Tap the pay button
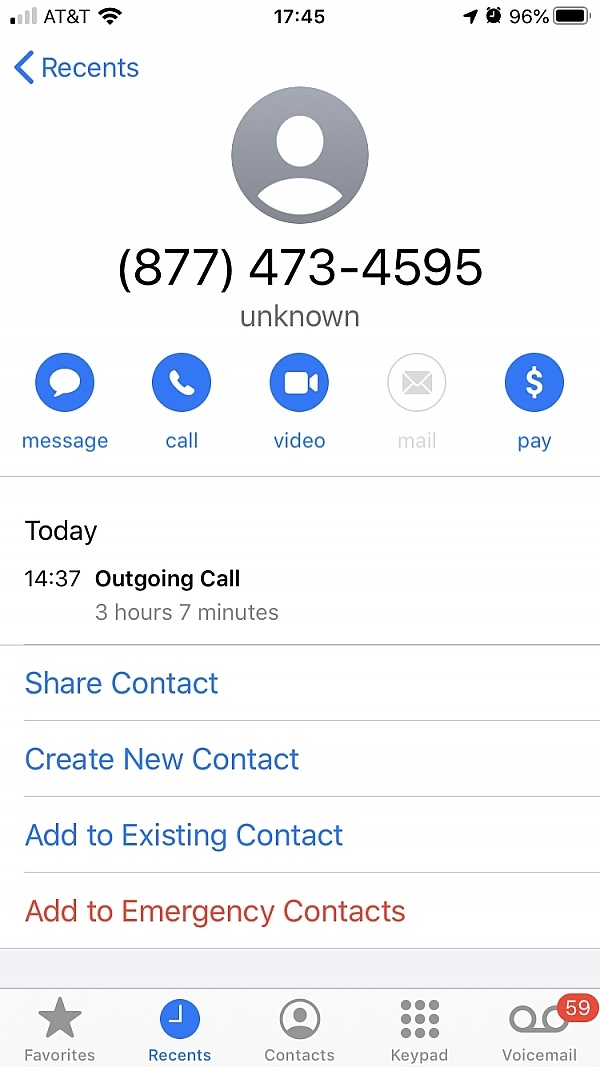Screen dimensions: 600x1067 coord(534,383)
